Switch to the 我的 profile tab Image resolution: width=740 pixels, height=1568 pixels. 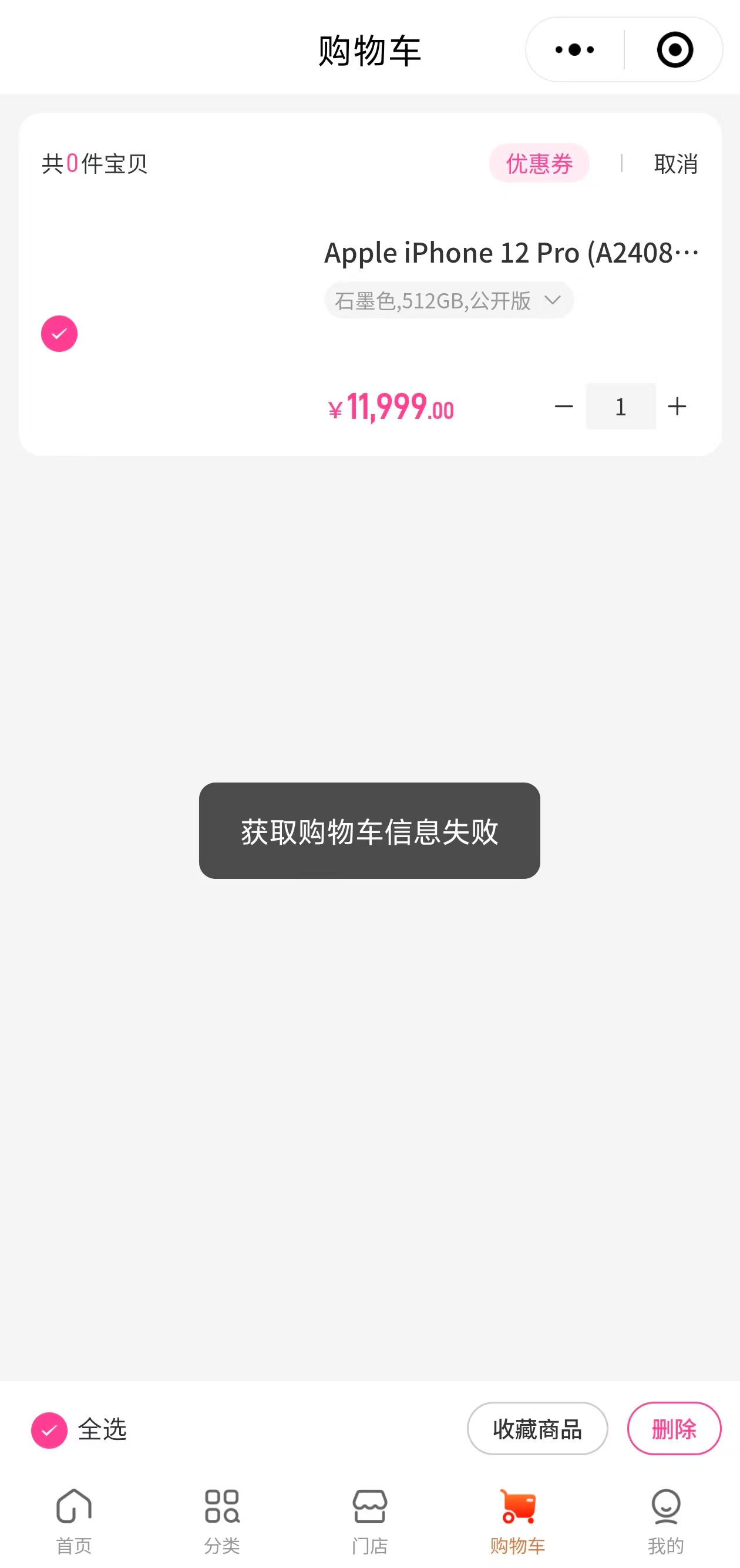(666, 1521)
